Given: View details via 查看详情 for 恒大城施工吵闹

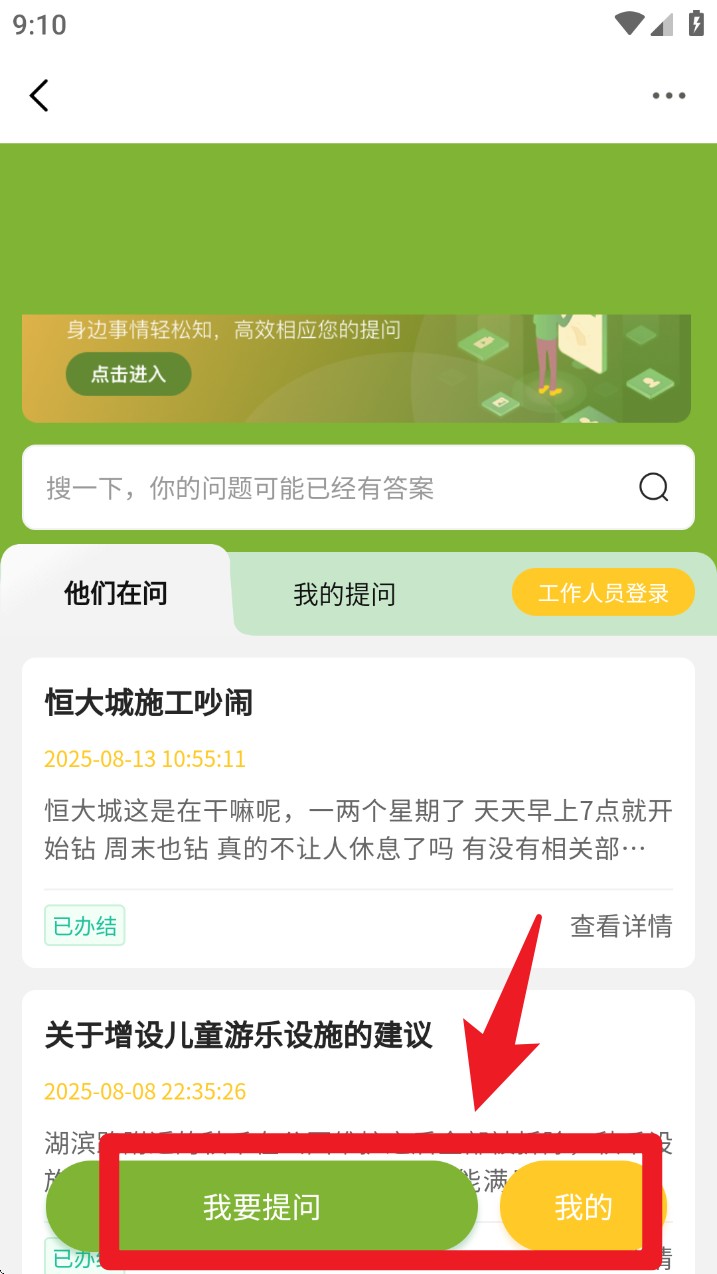Looking at the screenshot, I should 621,926.
